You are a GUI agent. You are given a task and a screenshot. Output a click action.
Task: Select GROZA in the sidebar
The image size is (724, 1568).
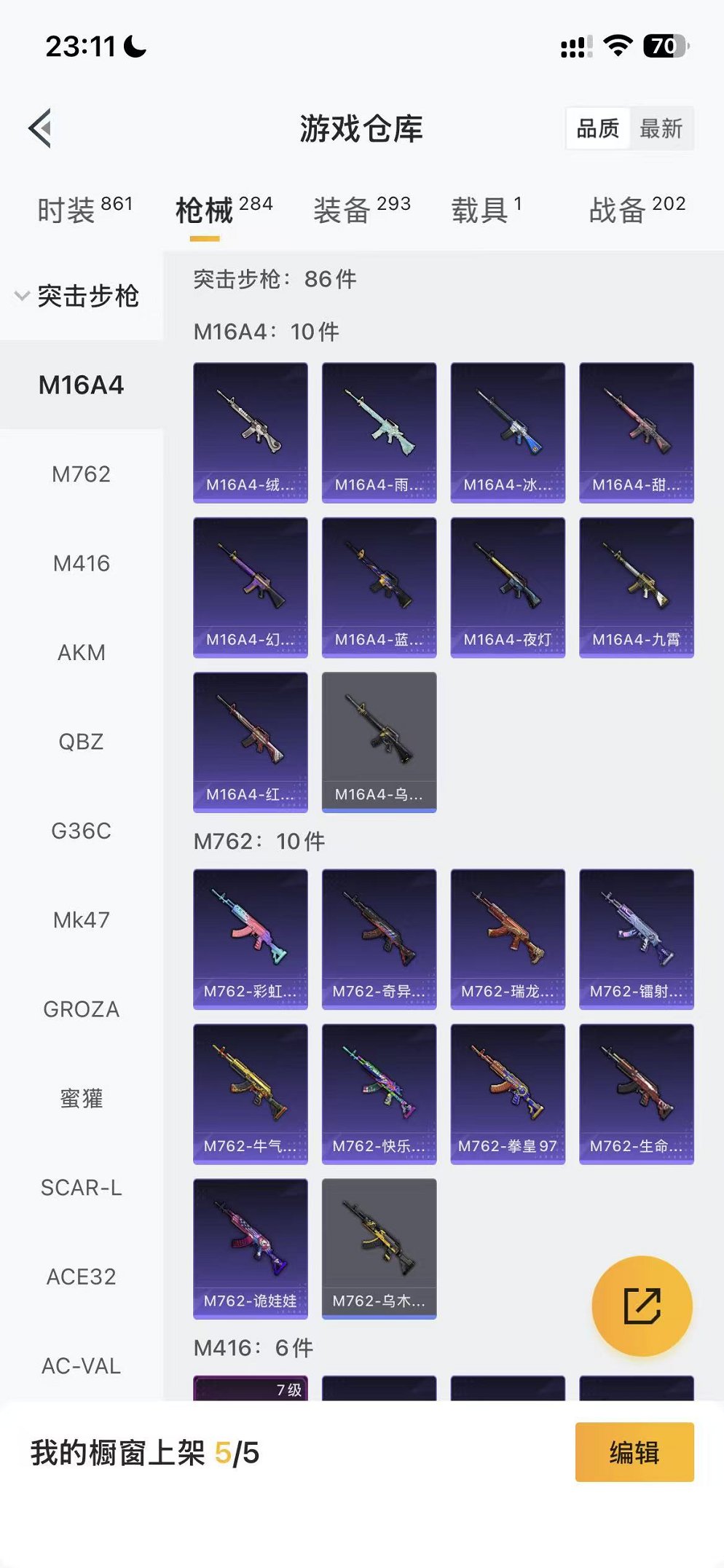pos(81,1009)
